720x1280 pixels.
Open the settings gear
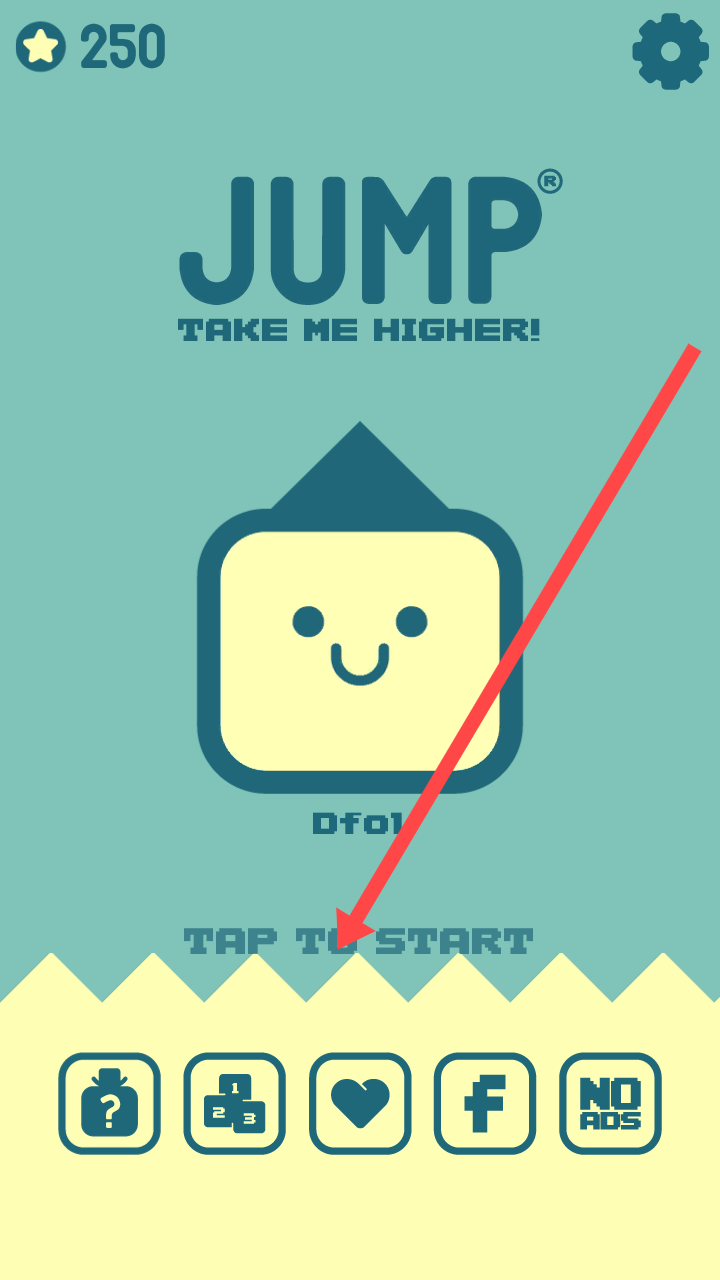click(x=670, y=50)
